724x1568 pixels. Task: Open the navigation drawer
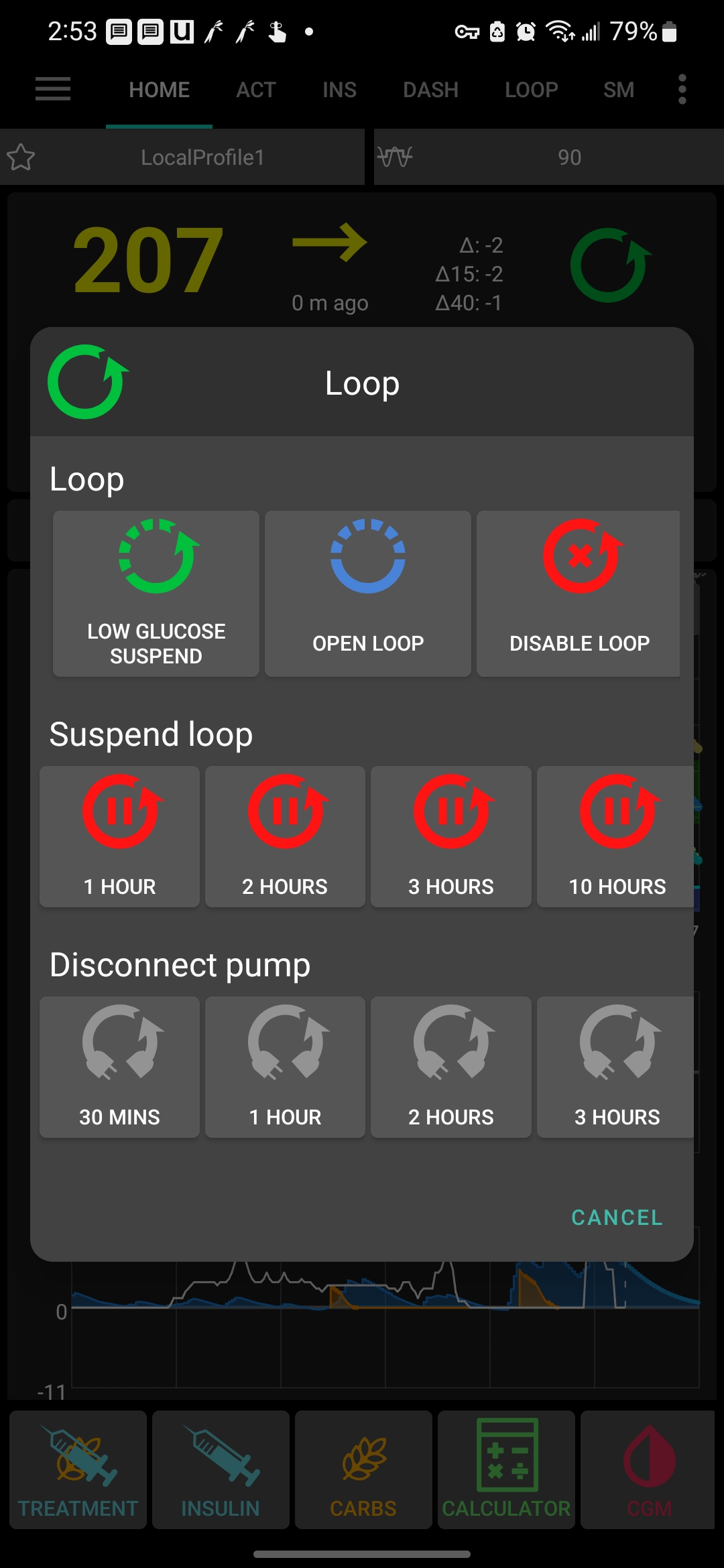tap(52, 89)
